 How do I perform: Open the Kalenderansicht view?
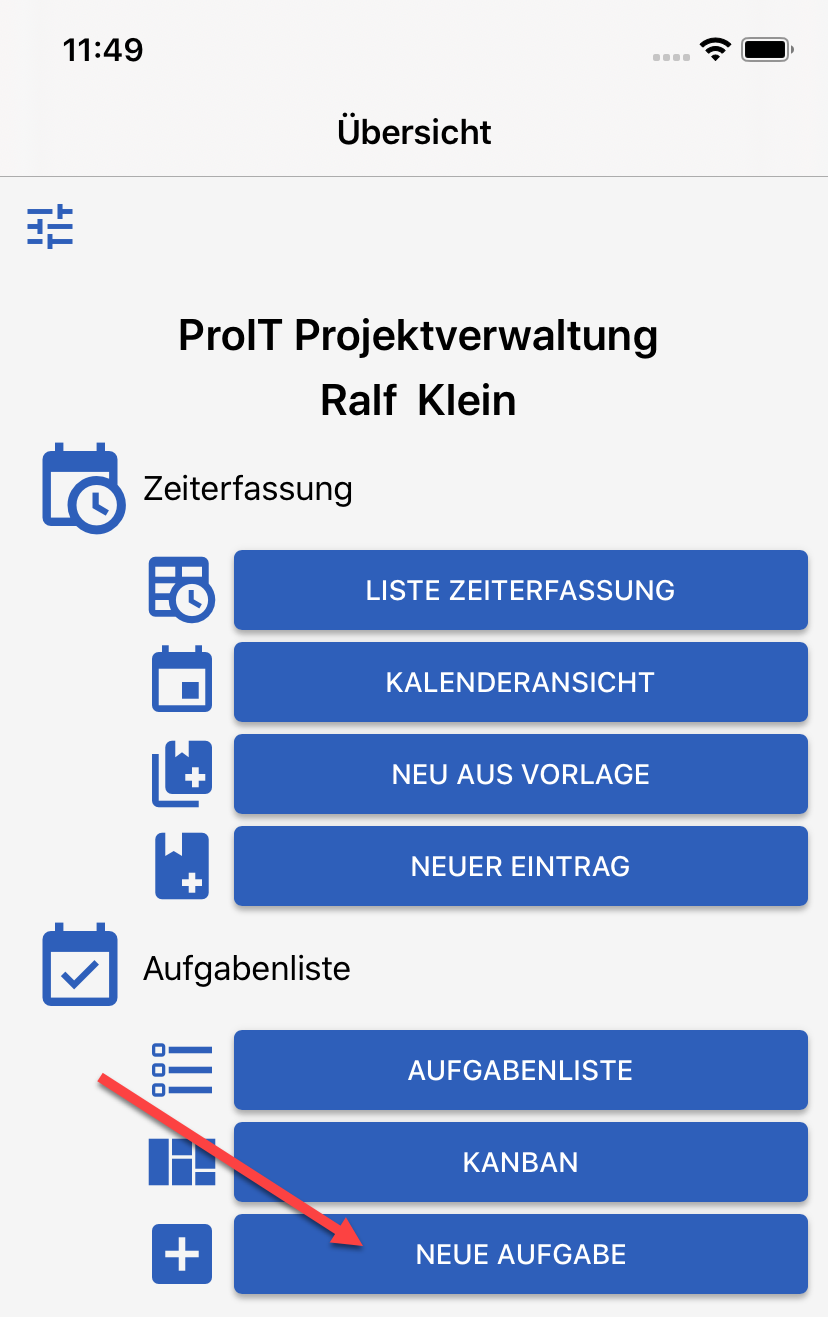pos(520,682)
